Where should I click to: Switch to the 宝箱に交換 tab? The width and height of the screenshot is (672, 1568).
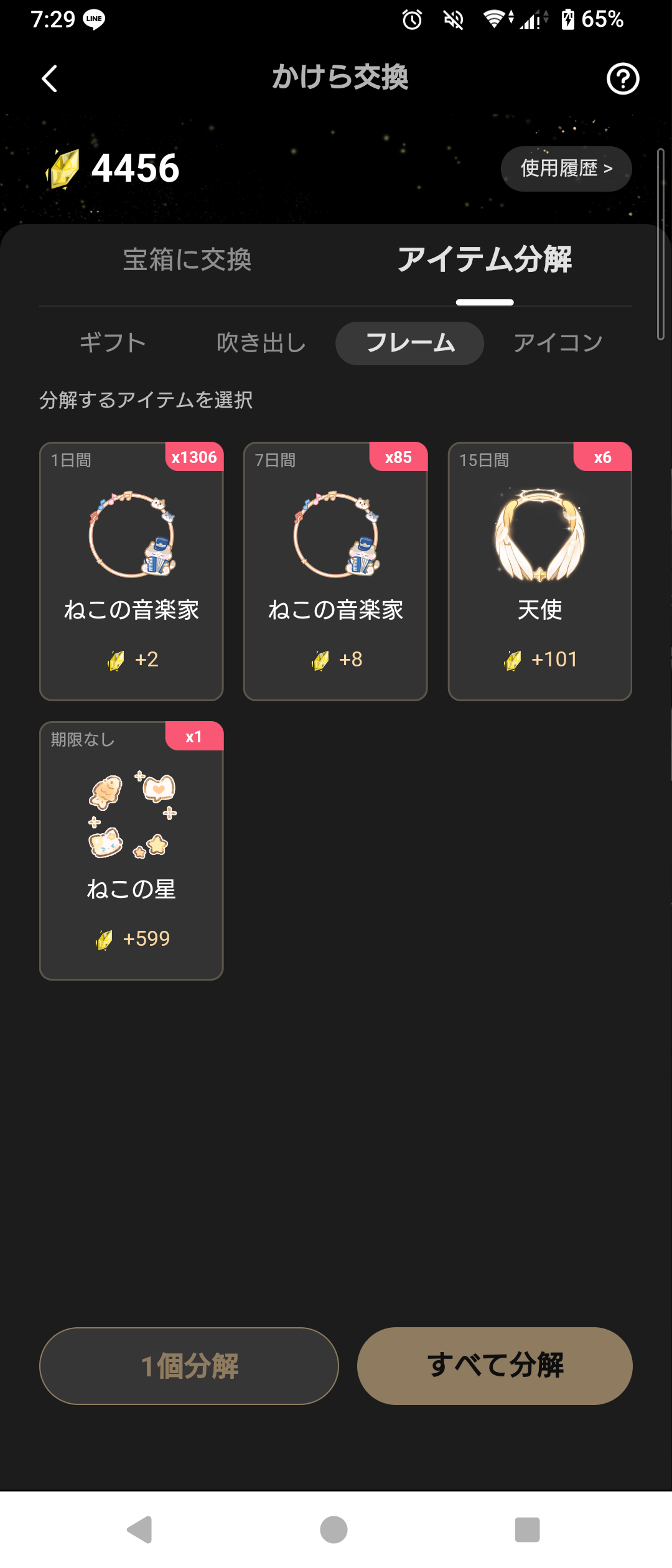pos(187,259)
